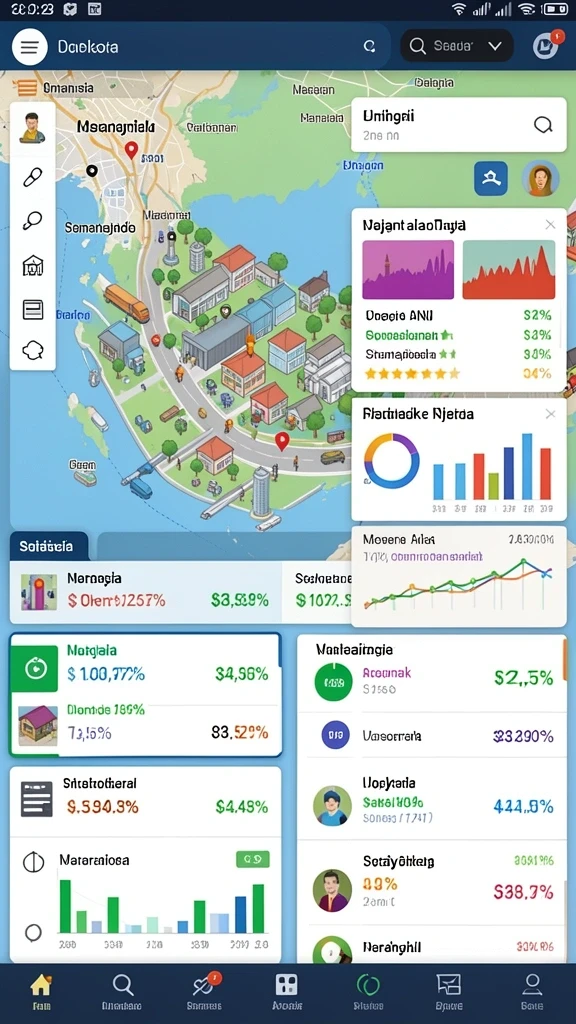This screenshot has height=1024, width=576.
Task: Close the Najant alaoNaja chart panel
Action: (x=551, y=225)
